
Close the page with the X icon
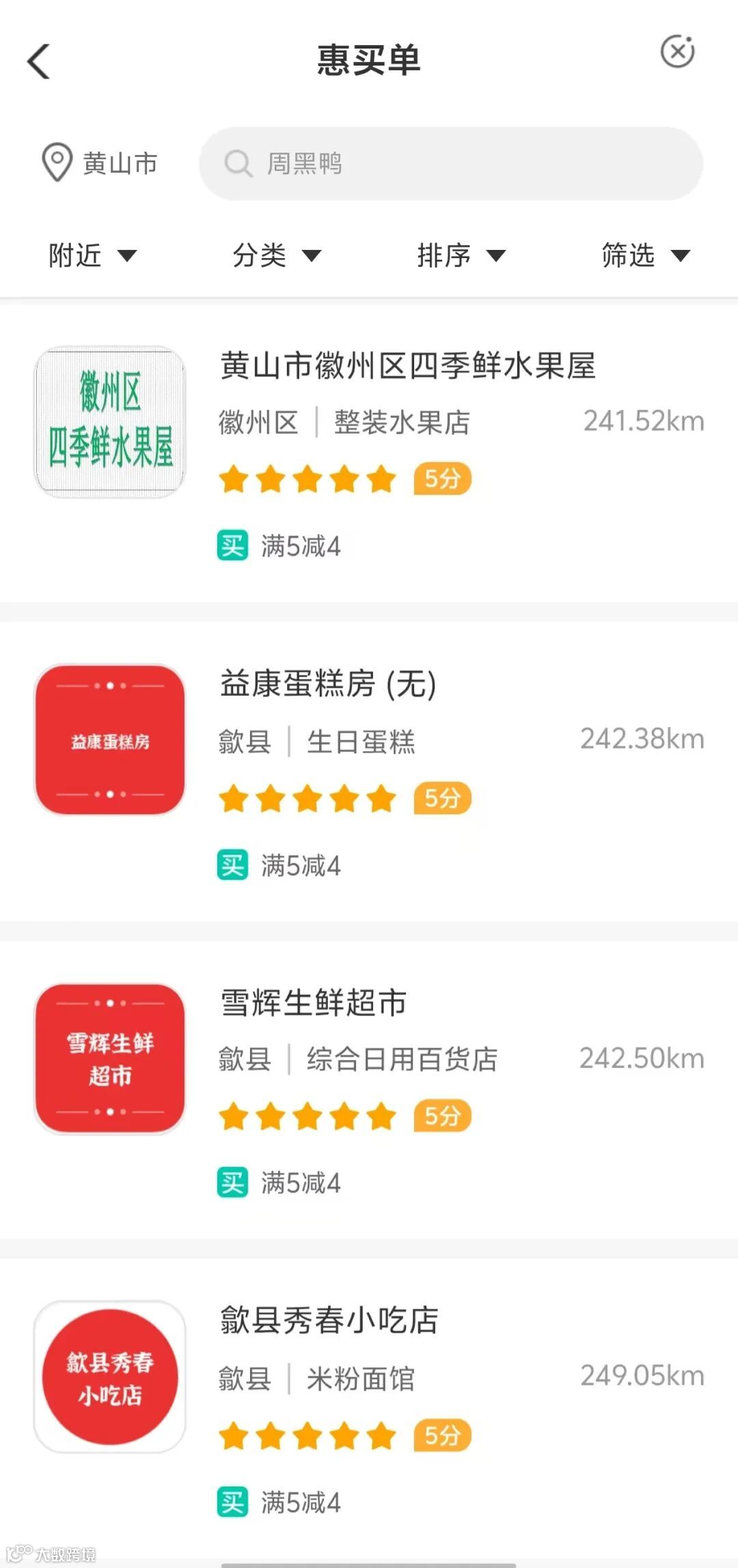677,52
